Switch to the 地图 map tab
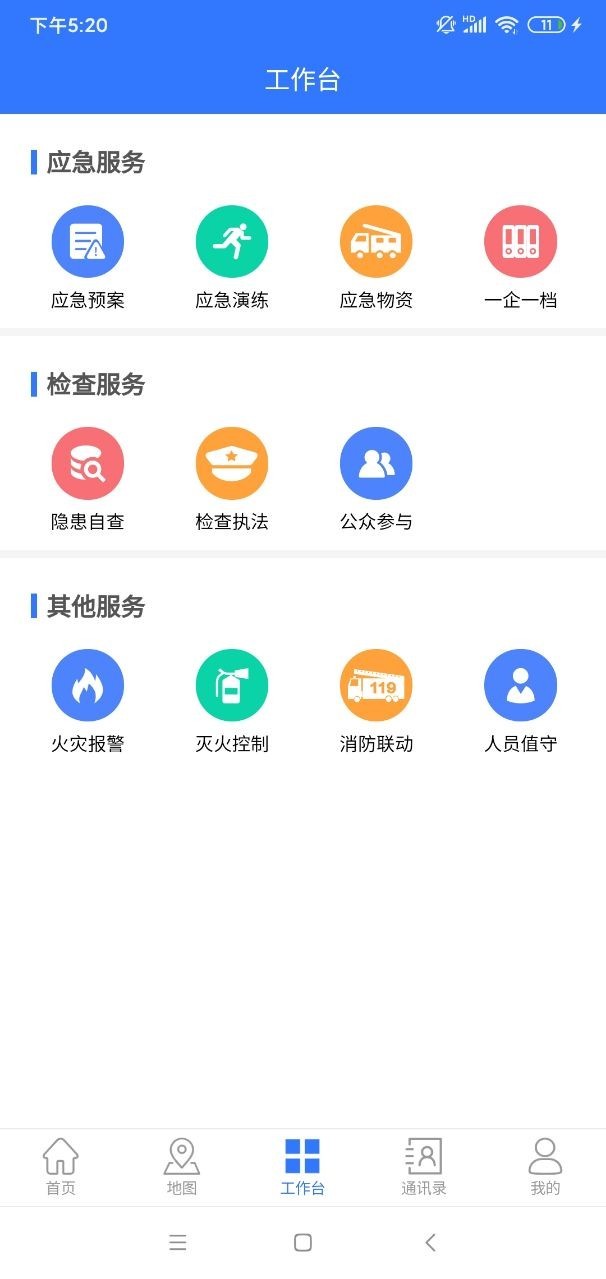The height and width of the screenshot is (1279, 606). tap(182, 1167)
